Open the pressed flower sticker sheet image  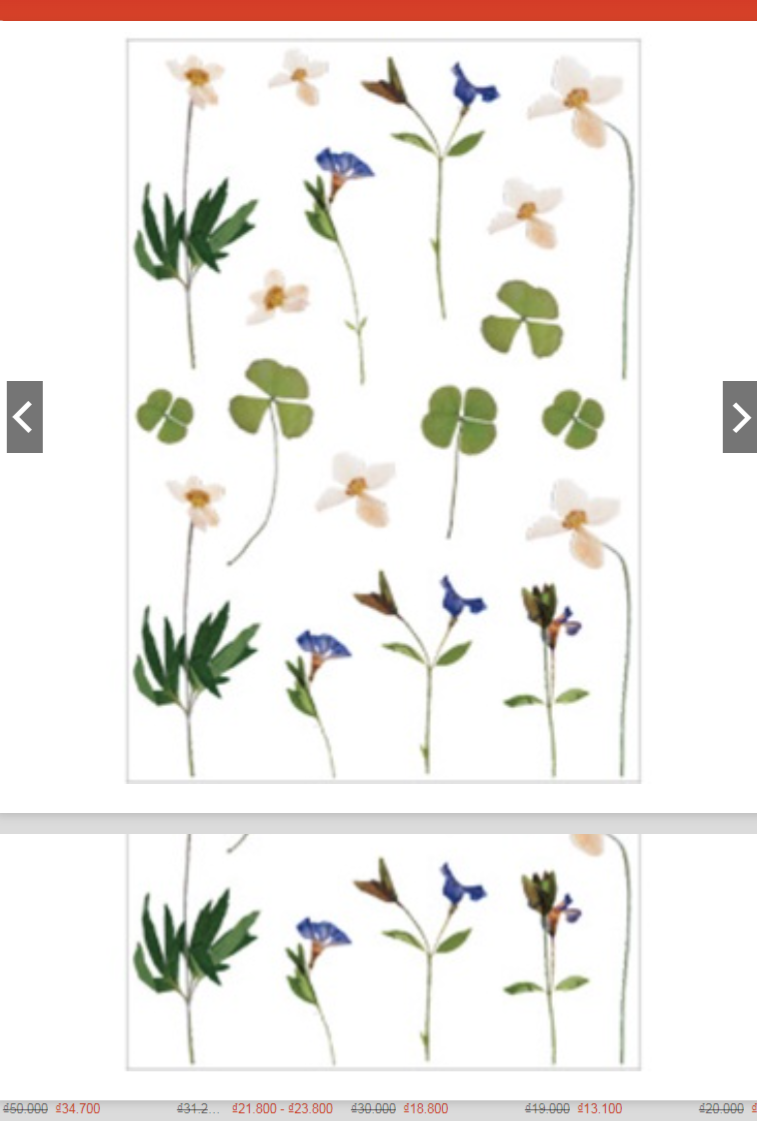383,410
